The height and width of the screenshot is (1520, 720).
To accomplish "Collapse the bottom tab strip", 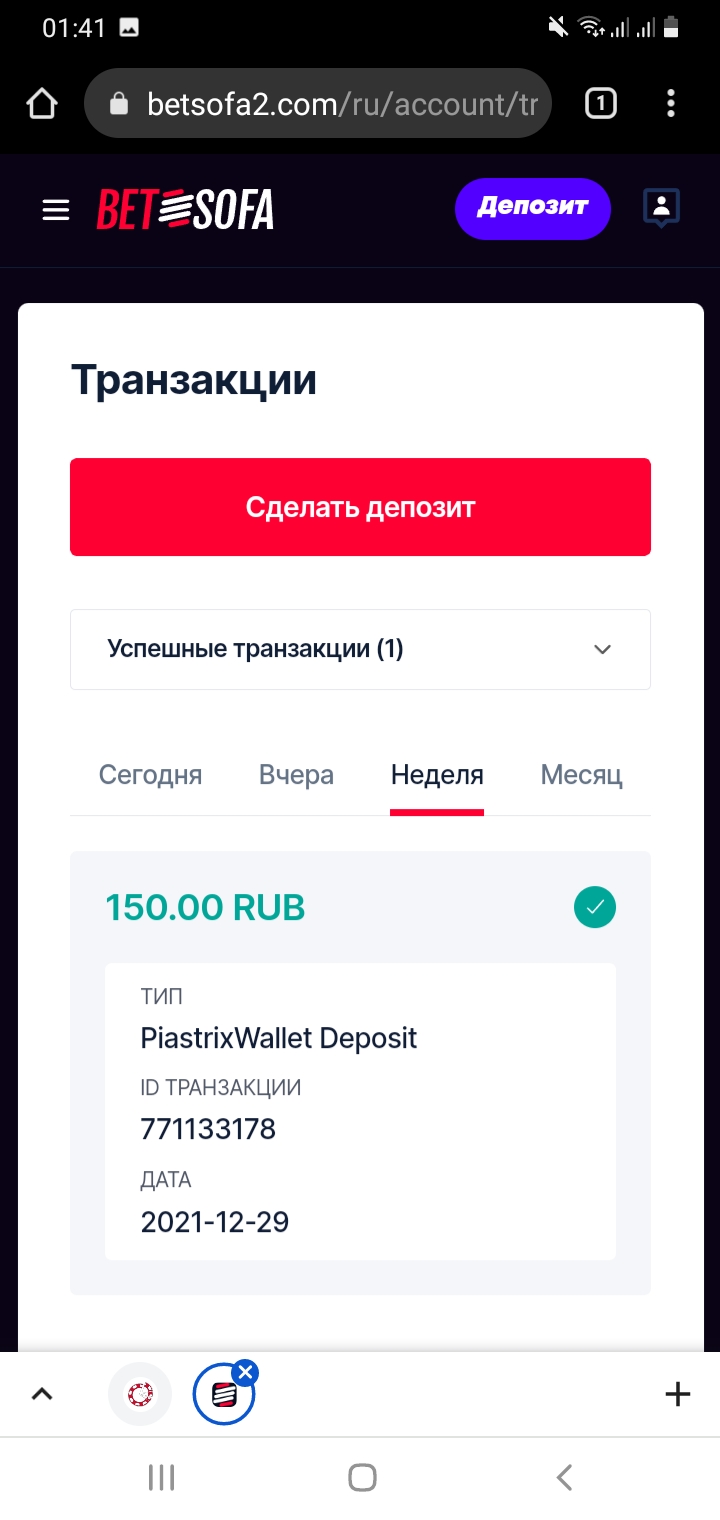I will (x=42, y=1394).
